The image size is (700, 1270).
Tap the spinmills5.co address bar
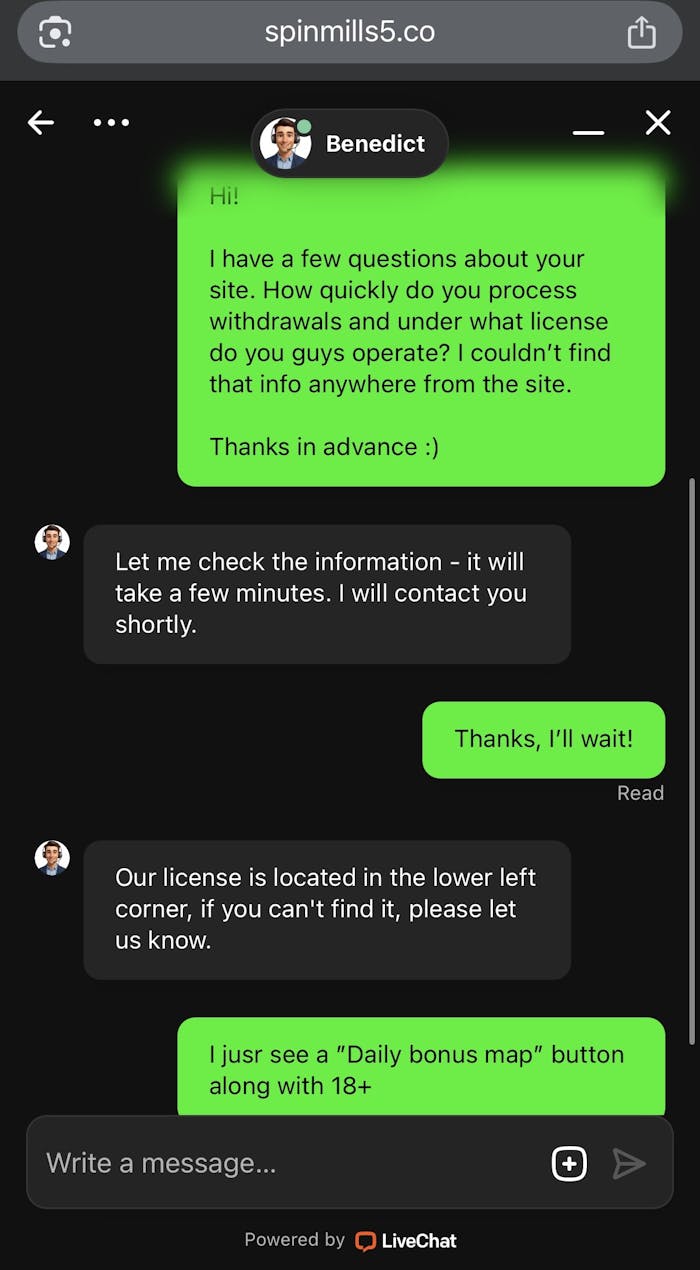[x=349, y=32]
